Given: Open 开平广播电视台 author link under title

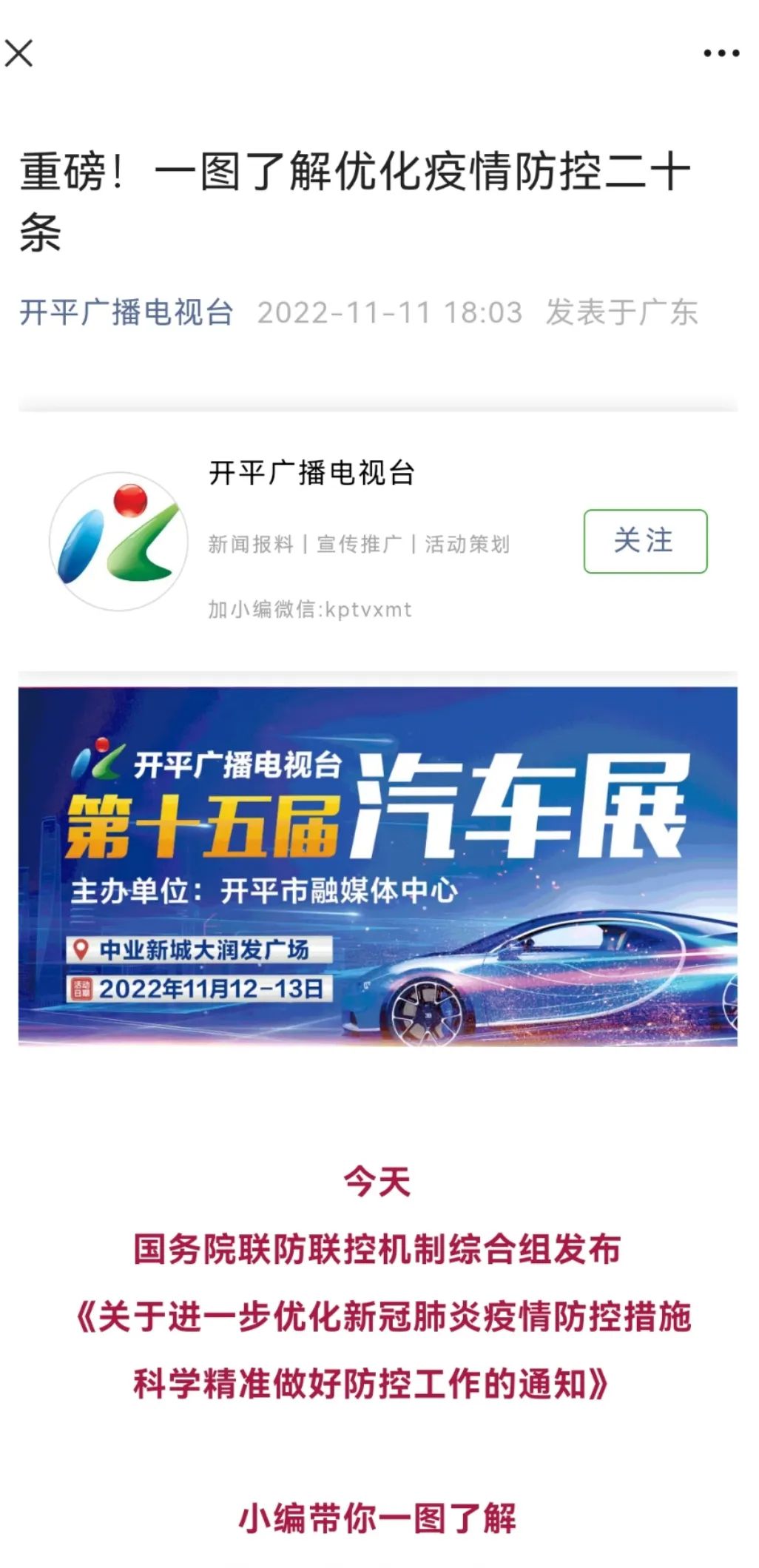Looking at the screenshot, I should tap(126, 312).
